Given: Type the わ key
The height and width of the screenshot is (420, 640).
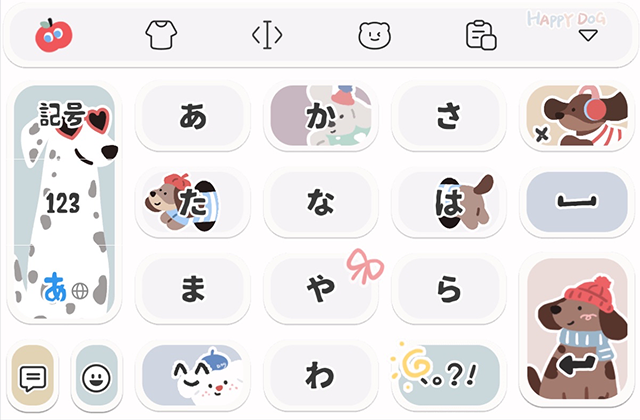Looking at the screenshot, I should click(320, 375).
